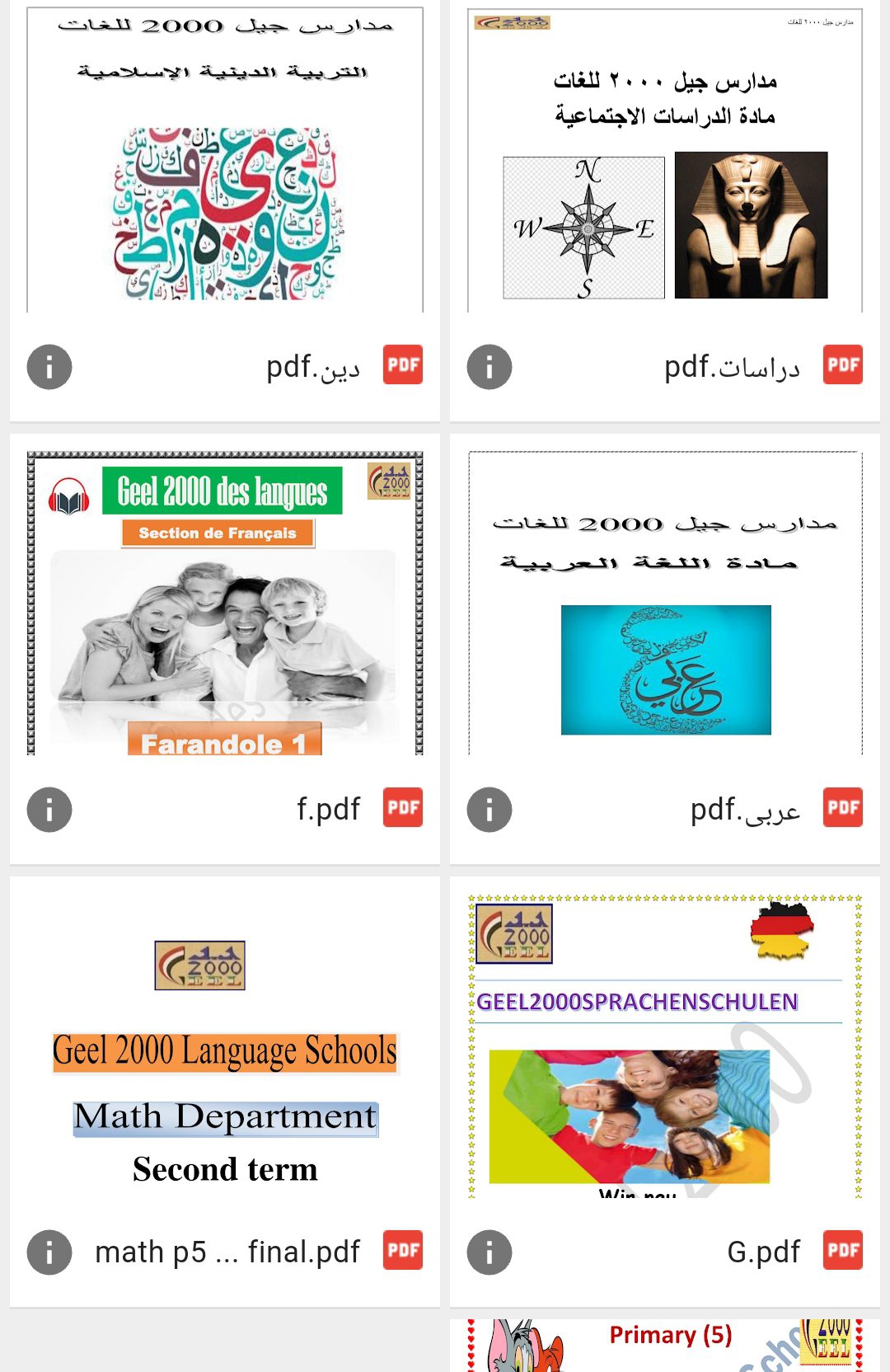View details of عربى.pdf

489,810
